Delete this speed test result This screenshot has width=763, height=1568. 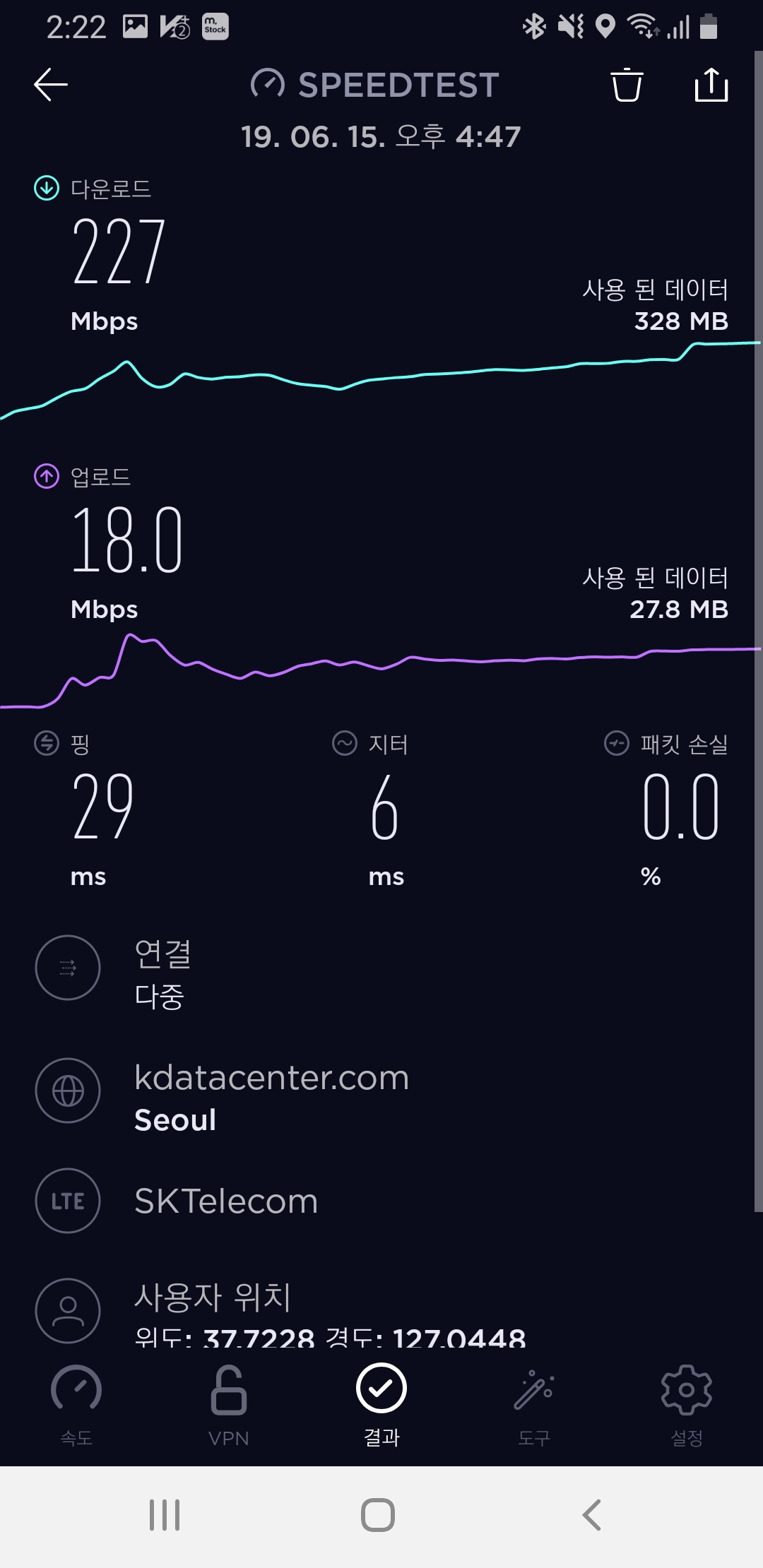(627, 85)
